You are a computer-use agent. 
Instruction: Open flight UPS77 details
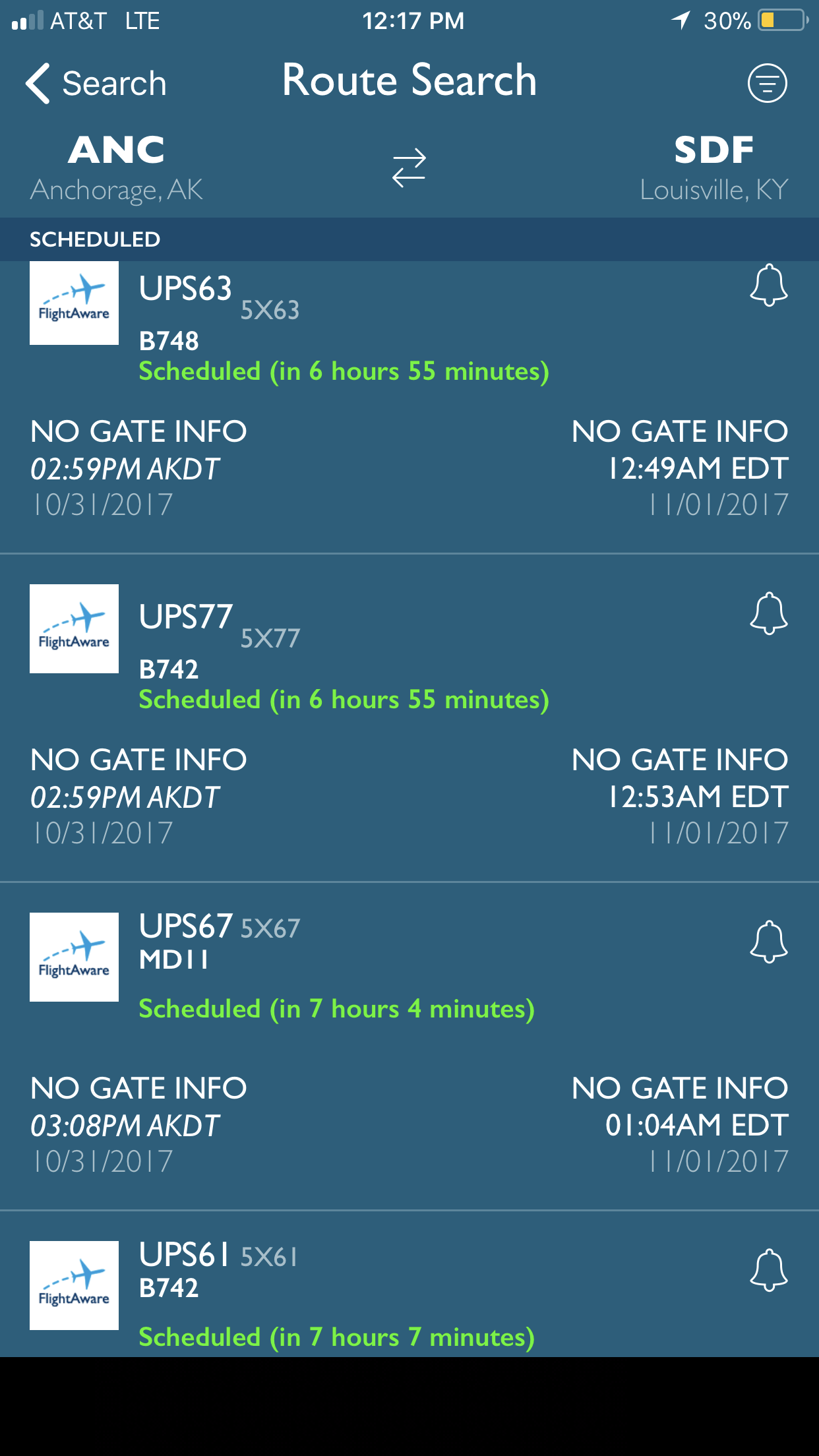pyautogui.click(x=409, y=717)
